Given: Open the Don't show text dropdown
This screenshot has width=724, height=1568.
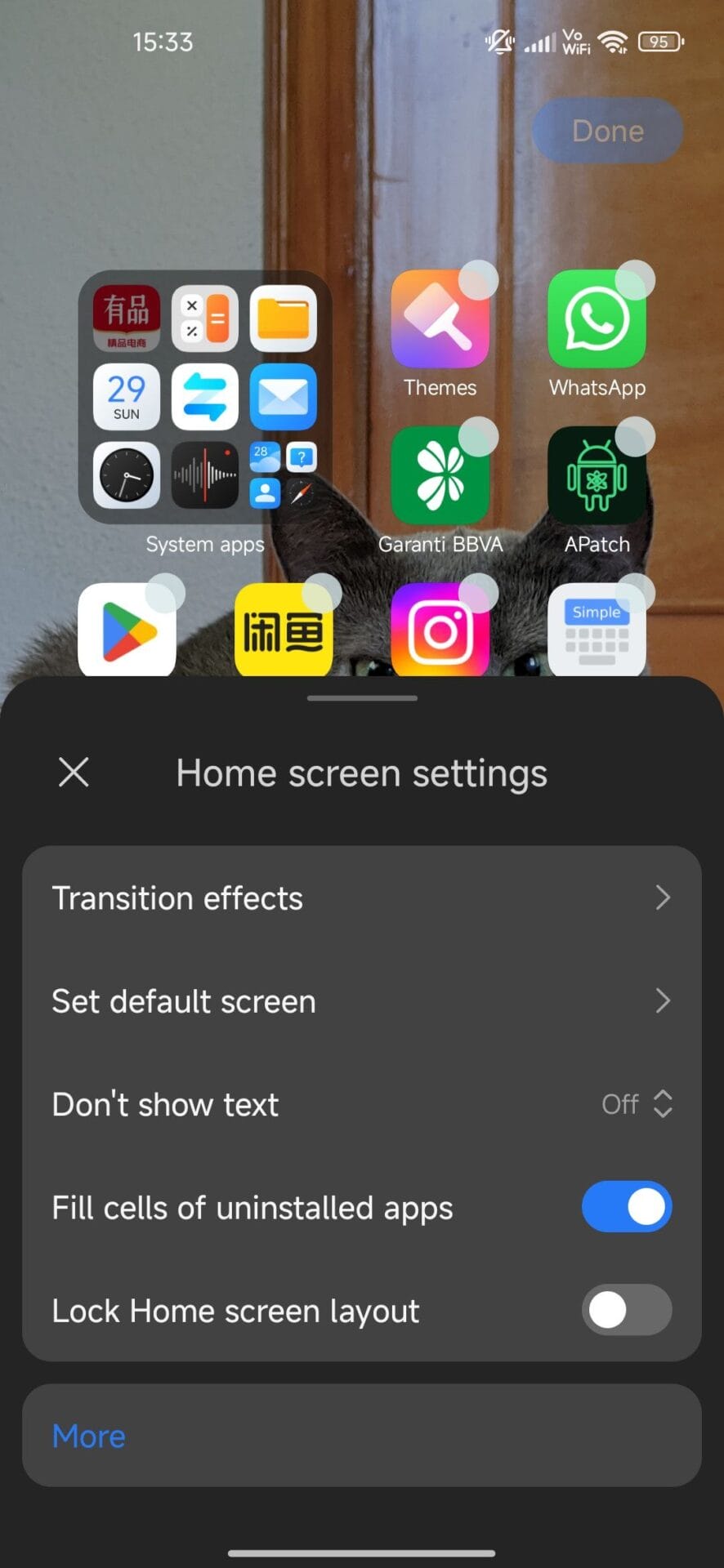Looking at the screenshot, I should [x=636, y=1104].
